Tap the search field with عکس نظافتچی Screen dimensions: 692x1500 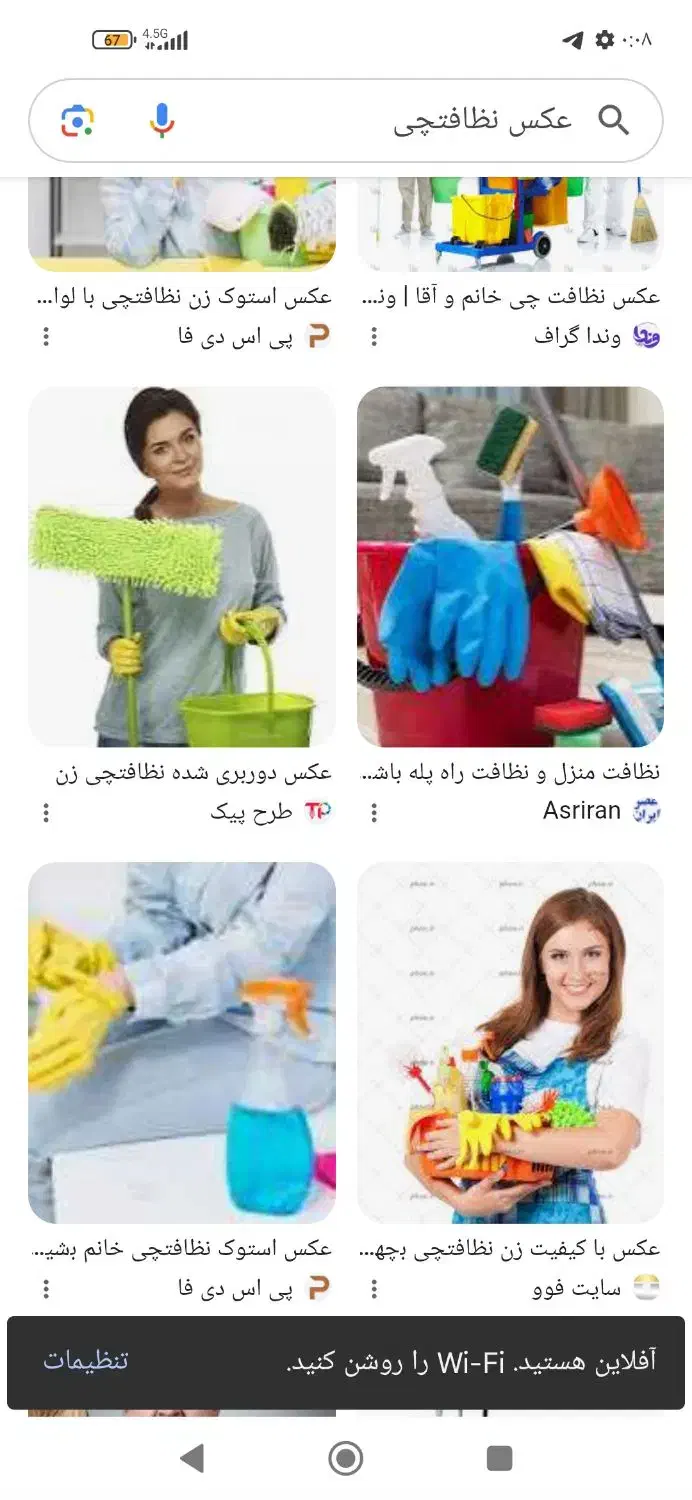pyautogui.click(x=400, y=121)
